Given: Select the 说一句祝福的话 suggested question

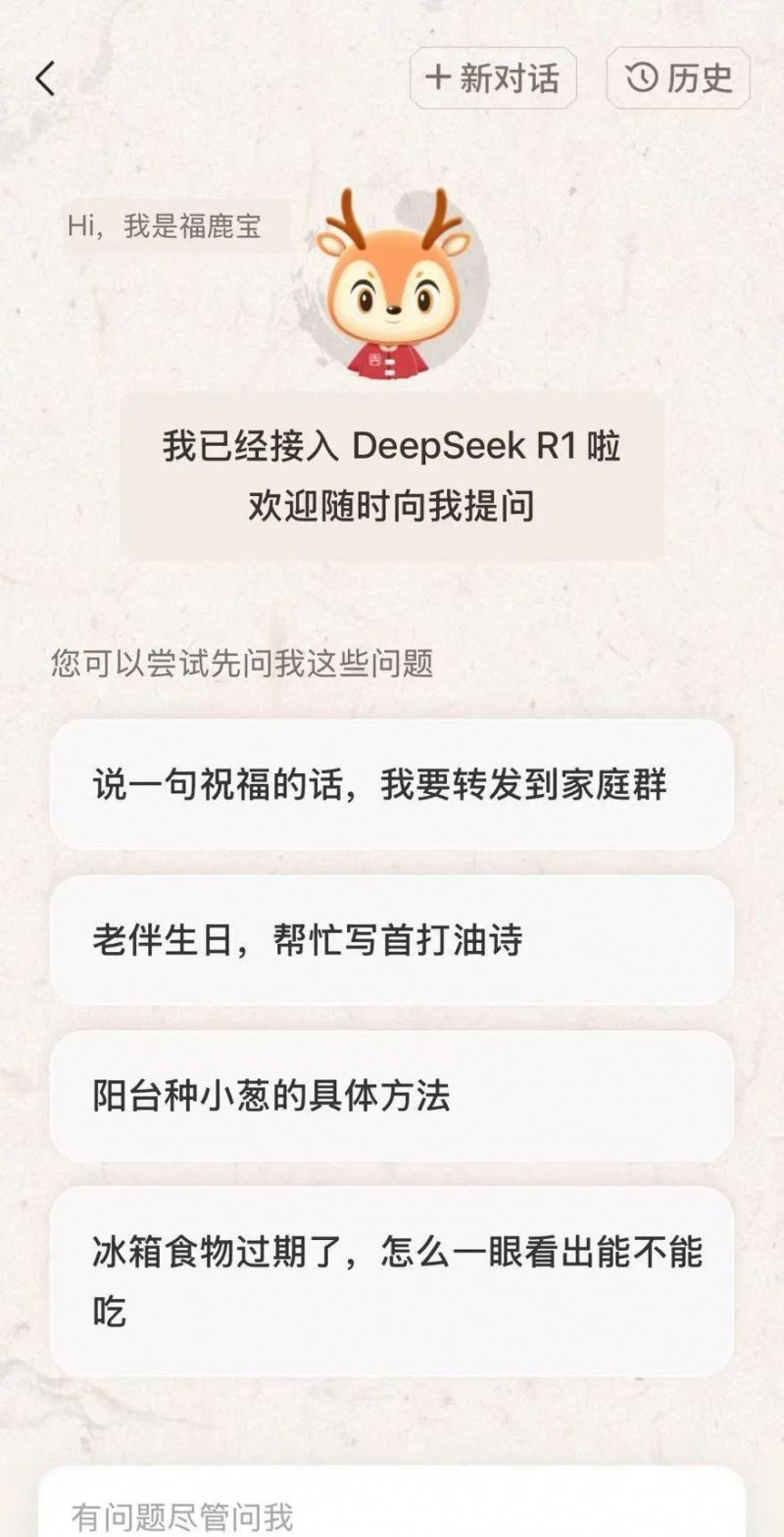Looking at the screenshot, I should click(x=391, y=784).
